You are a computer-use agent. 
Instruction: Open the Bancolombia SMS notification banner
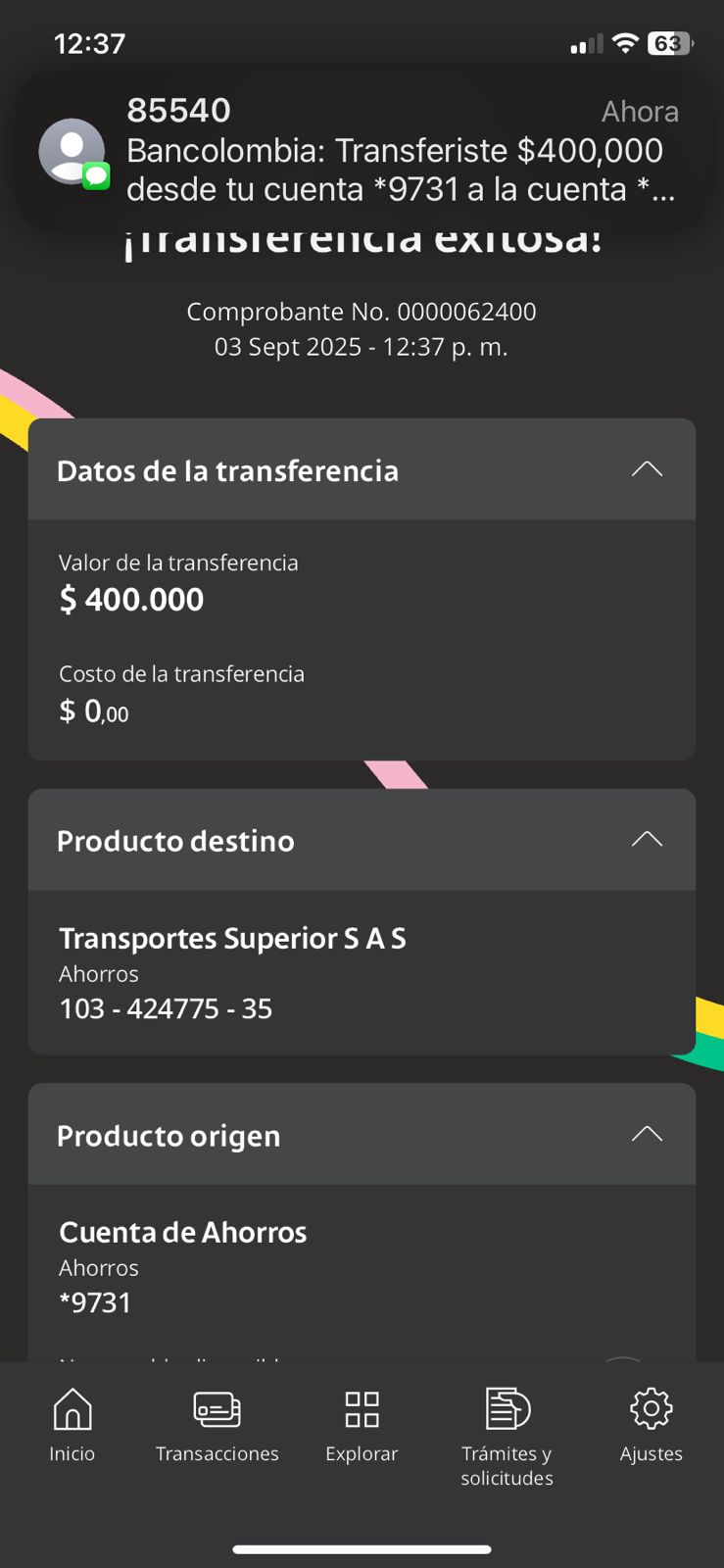[x=362, y=150]
